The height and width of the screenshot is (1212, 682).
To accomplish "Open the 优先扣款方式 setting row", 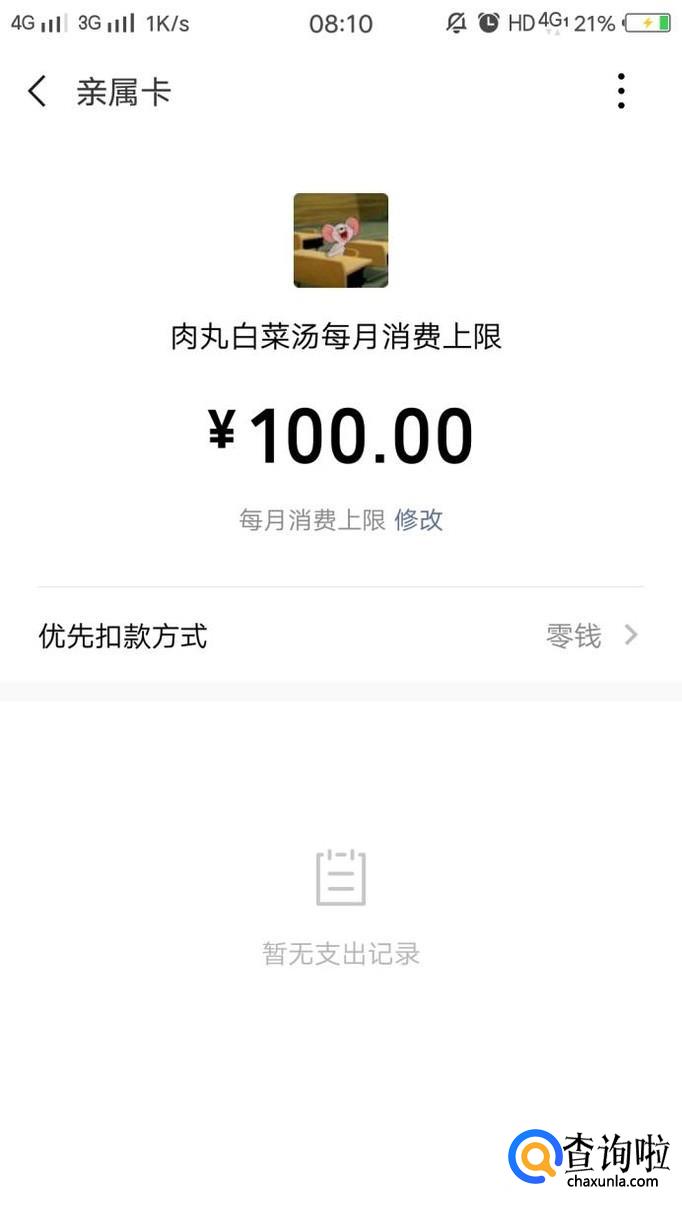I will pos(340,636).
